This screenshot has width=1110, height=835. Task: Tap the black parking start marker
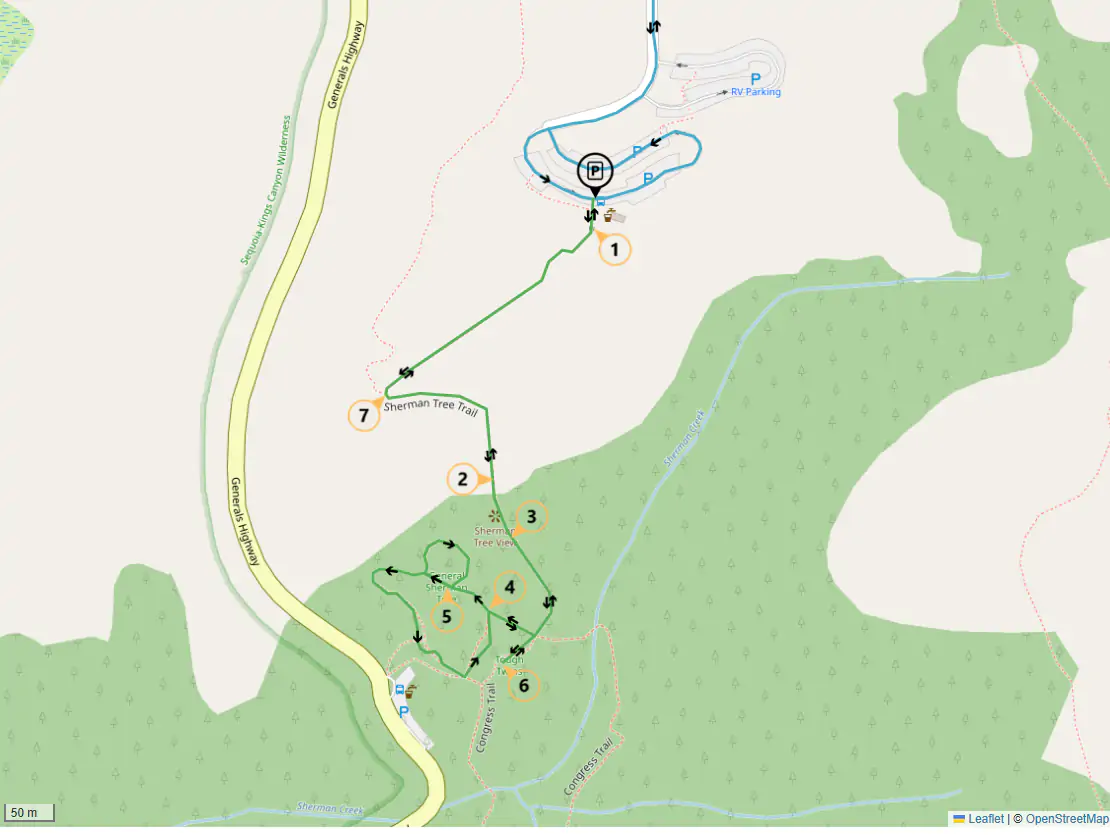(595, 171)
